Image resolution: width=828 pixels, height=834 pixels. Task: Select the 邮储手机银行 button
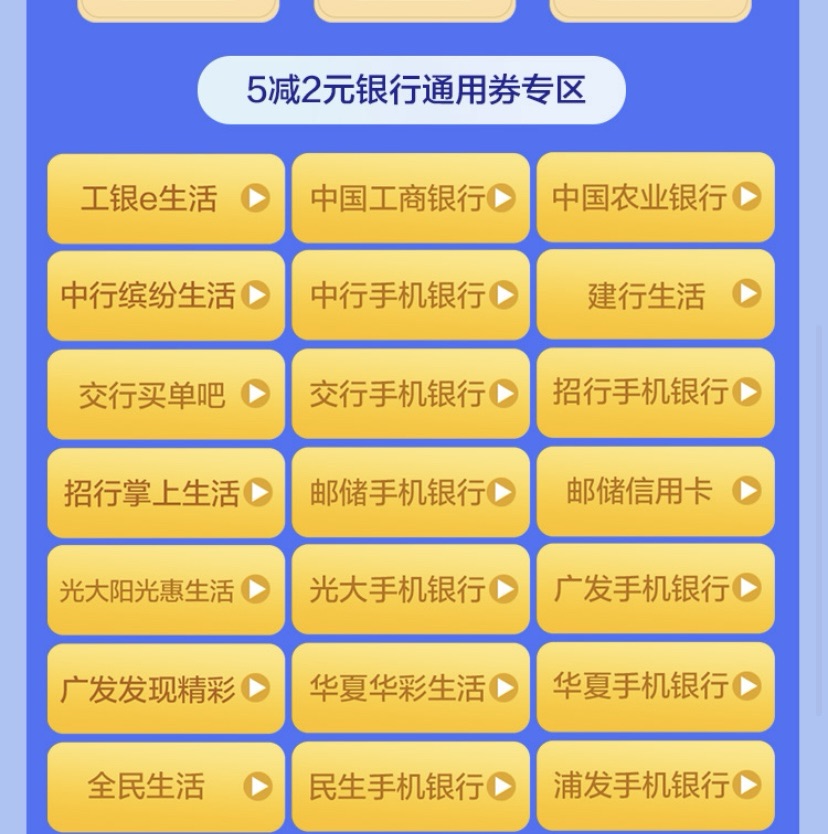(x=410, y=492)
